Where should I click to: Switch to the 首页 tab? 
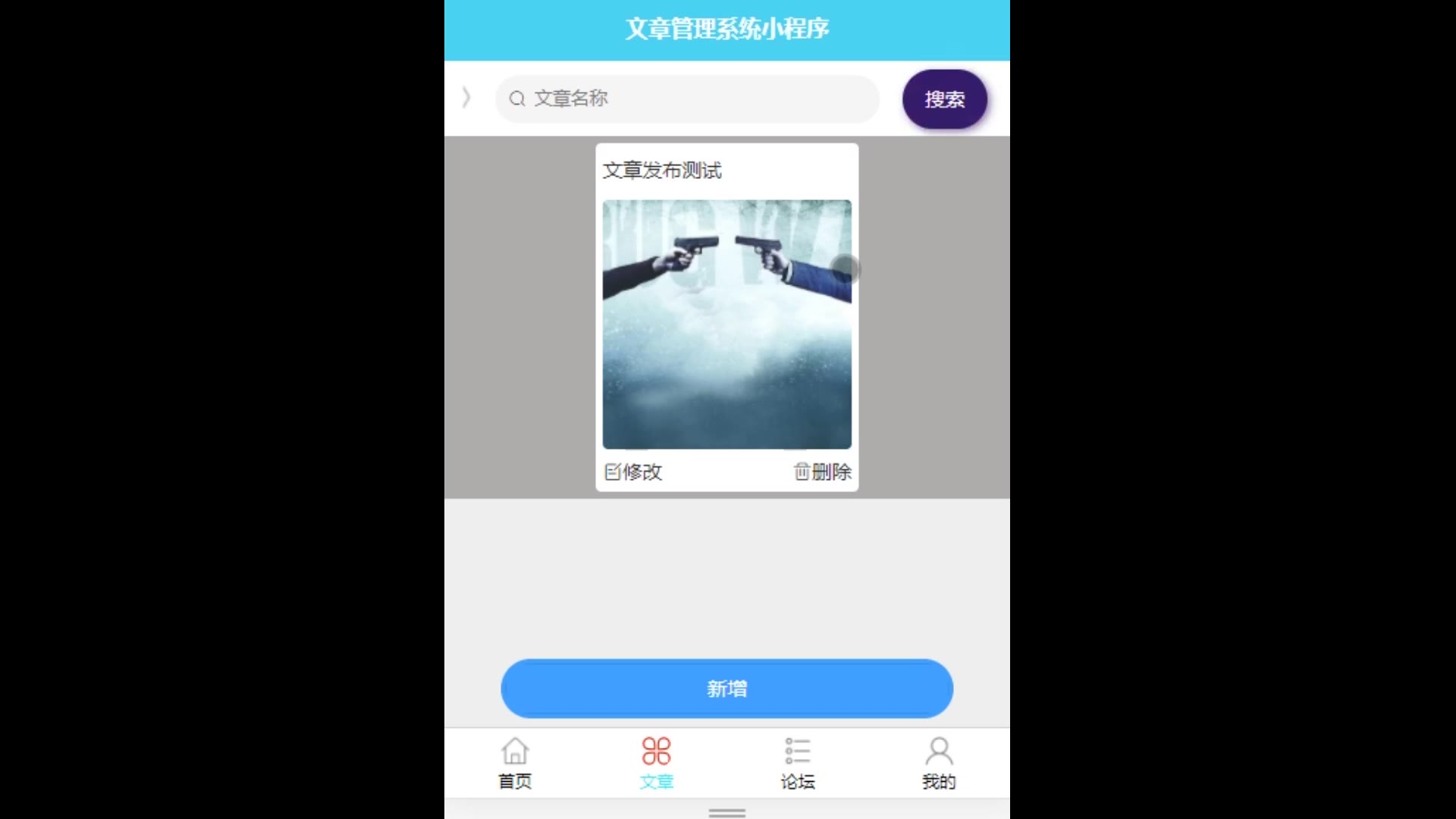515,763
